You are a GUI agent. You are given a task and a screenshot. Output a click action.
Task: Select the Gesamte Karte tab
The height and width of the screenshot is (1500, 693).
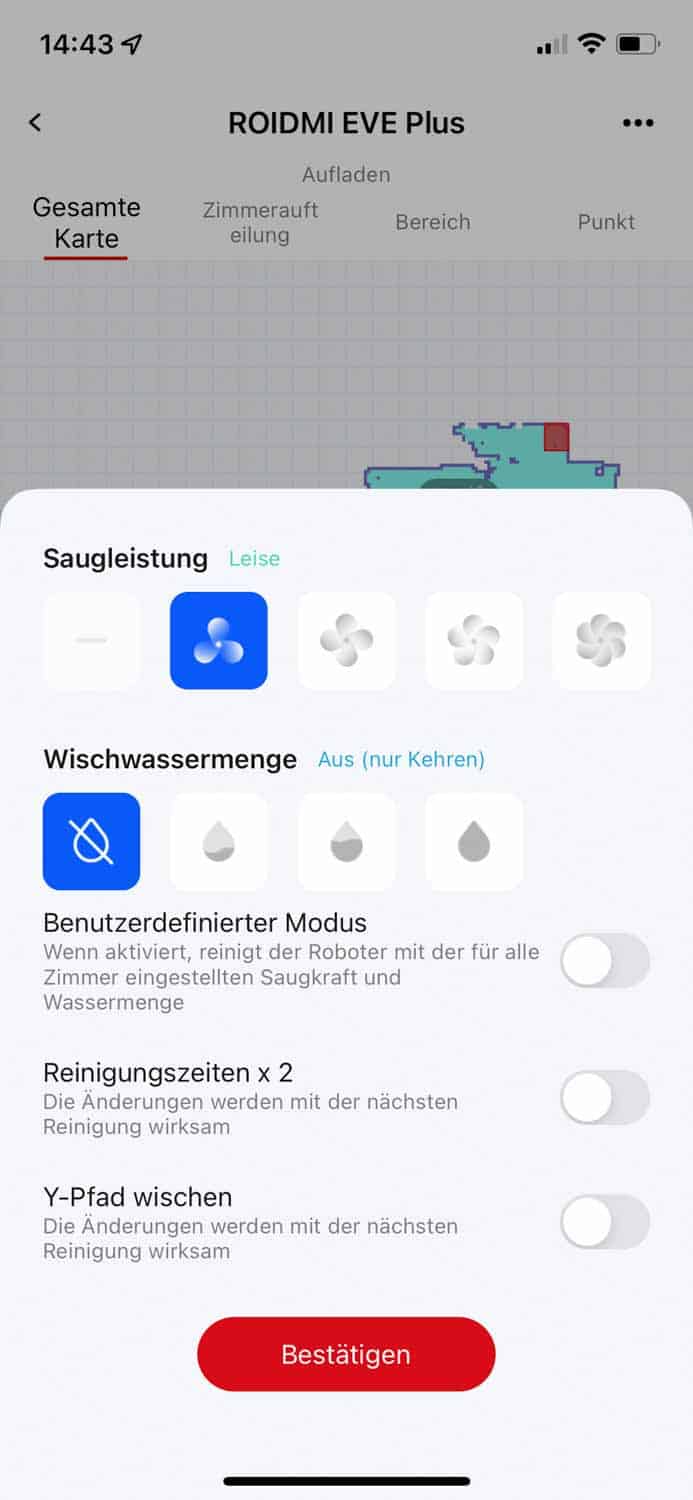point(86,223)
